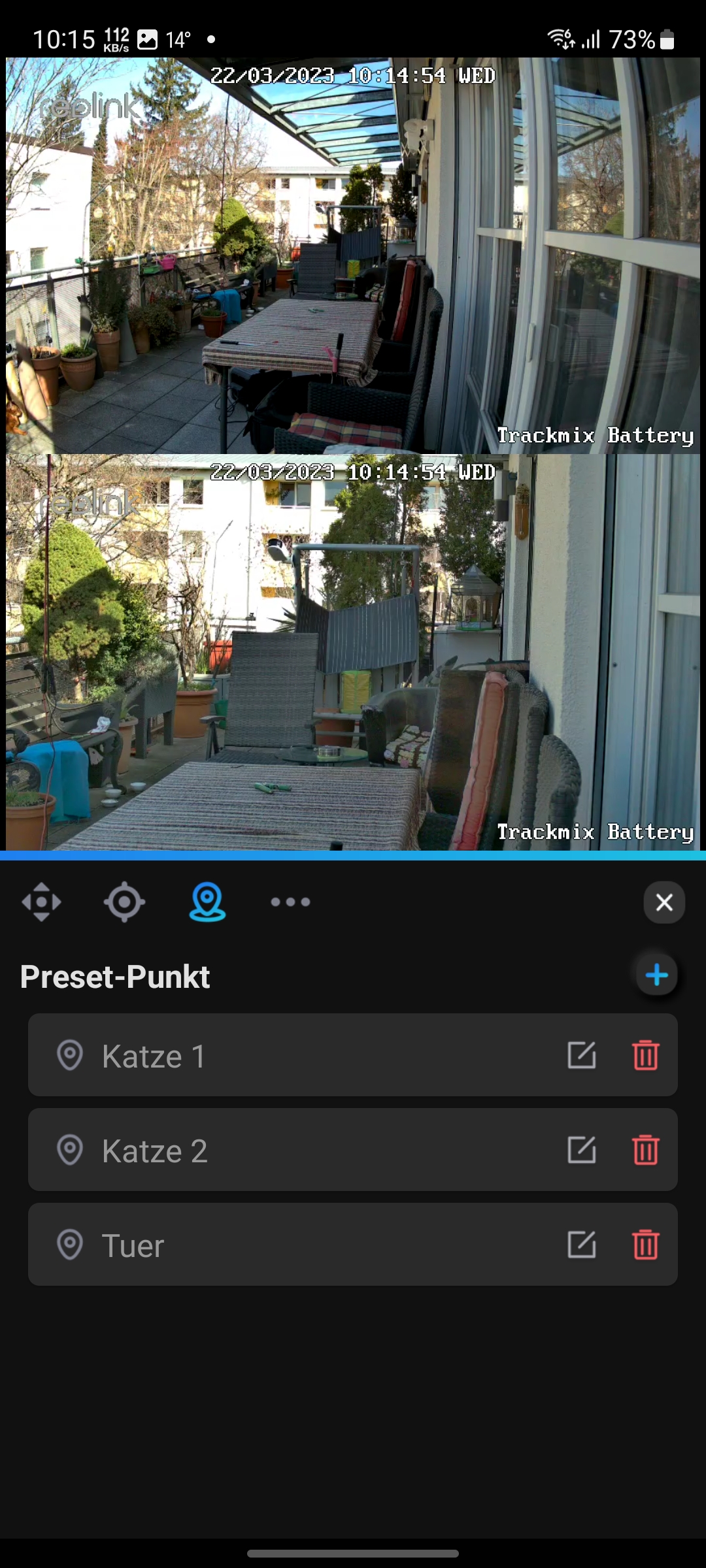Move camera to preset Katze 1
Viewport: 706px width, 1568px height.
click(x=261, y=1056)
